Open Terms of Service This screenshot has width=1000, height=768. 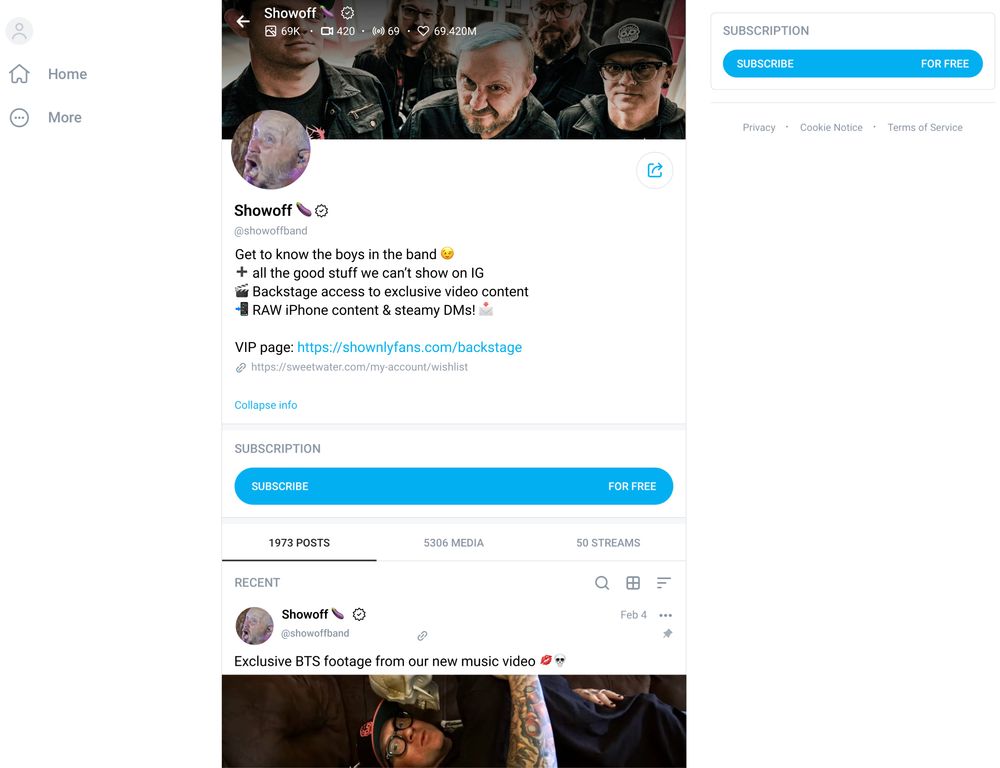coord(925,128)
